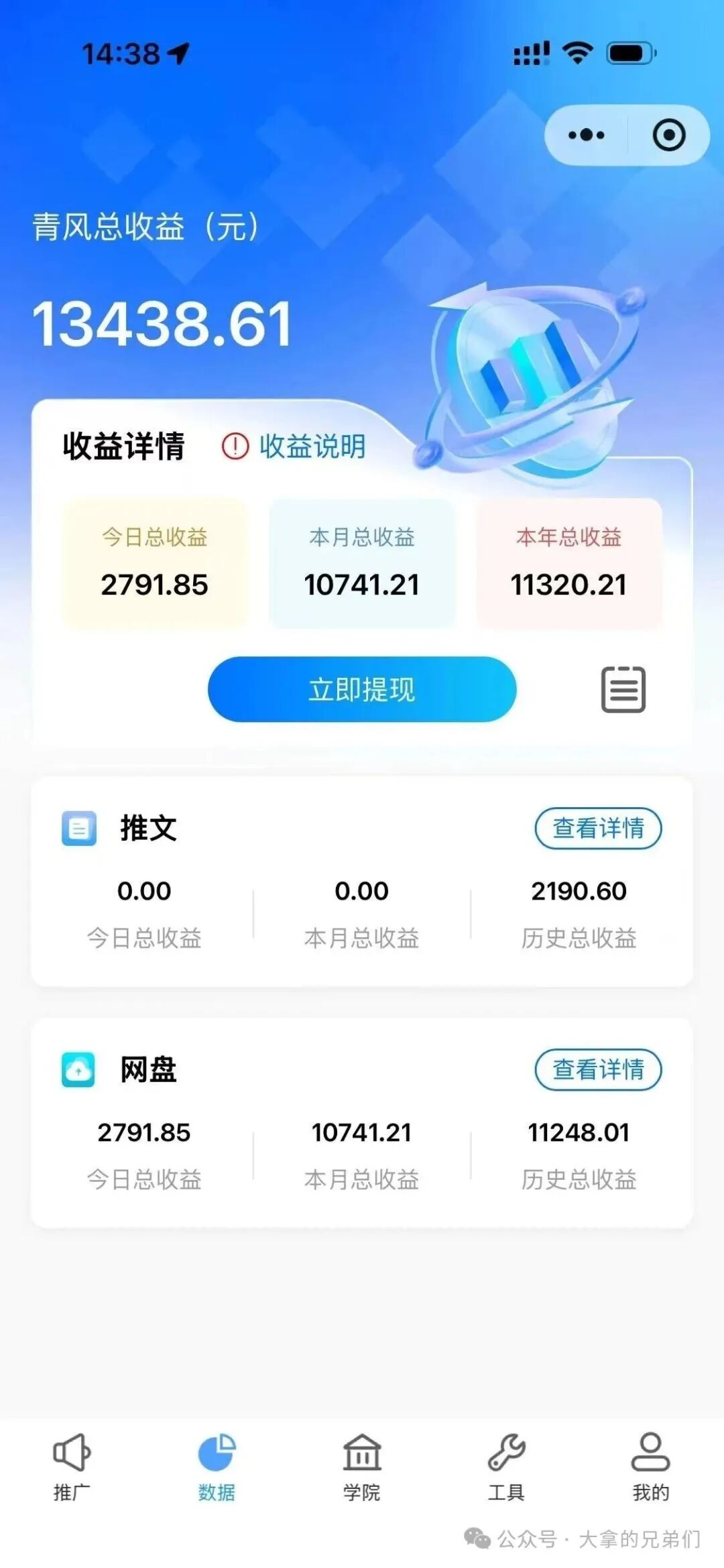The height and width of the screenshot is (1568, 724).
Task: Open the mini program more options menu
Action: tap(586, 135)
